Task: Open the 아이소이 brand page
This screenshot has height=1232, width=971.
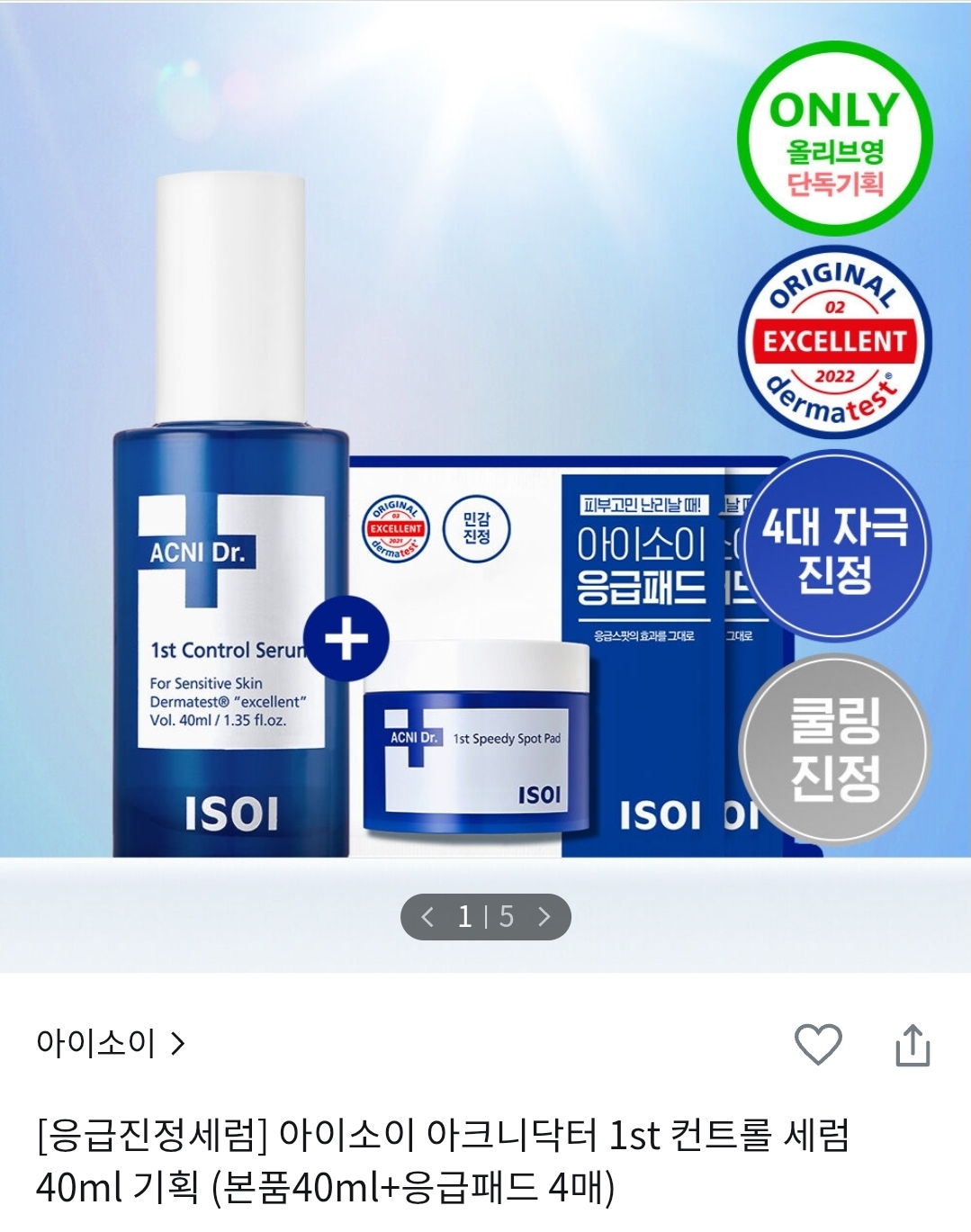Action: pos(110,1043)
